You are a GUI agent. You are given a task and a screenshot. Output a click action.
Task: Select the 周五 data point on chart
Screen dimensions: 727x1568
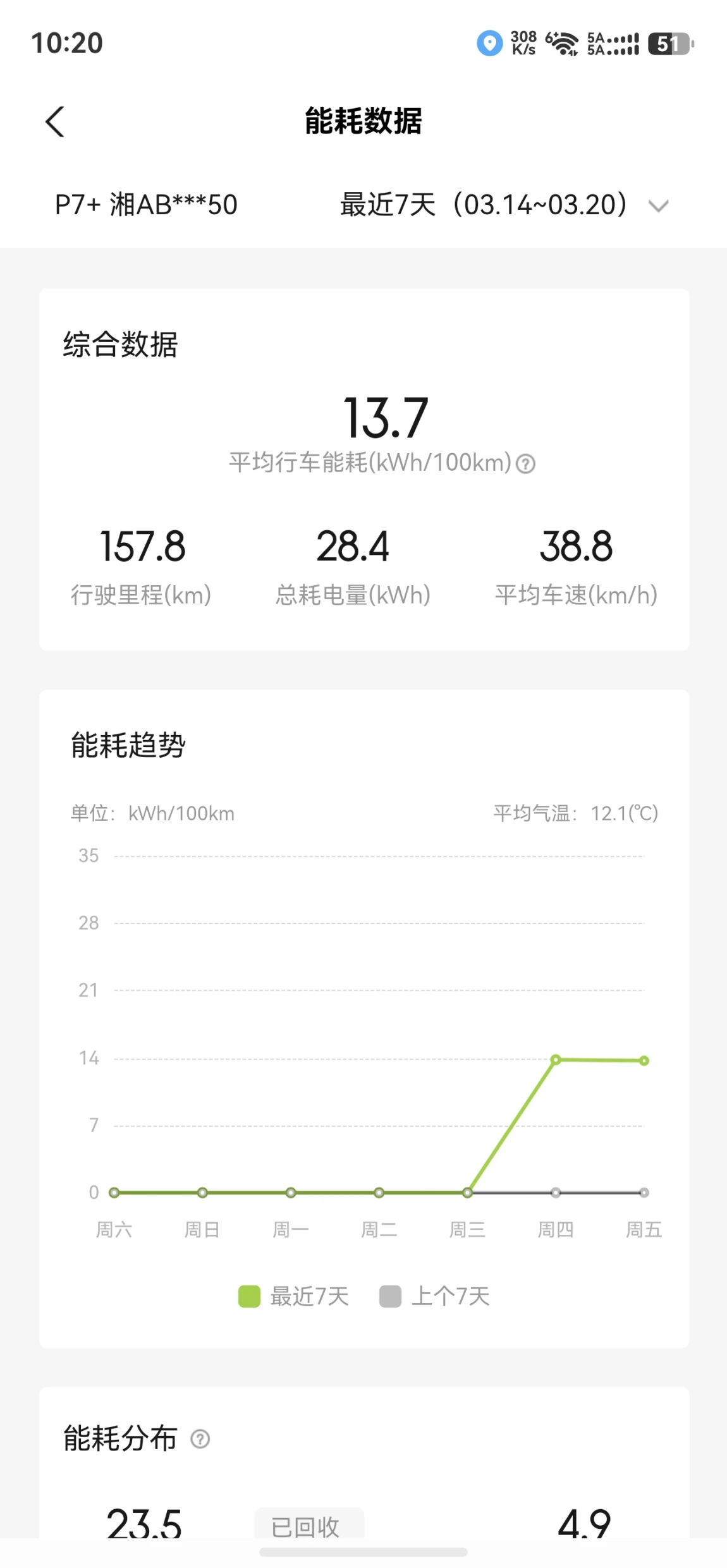click(x=644, y=1061)
